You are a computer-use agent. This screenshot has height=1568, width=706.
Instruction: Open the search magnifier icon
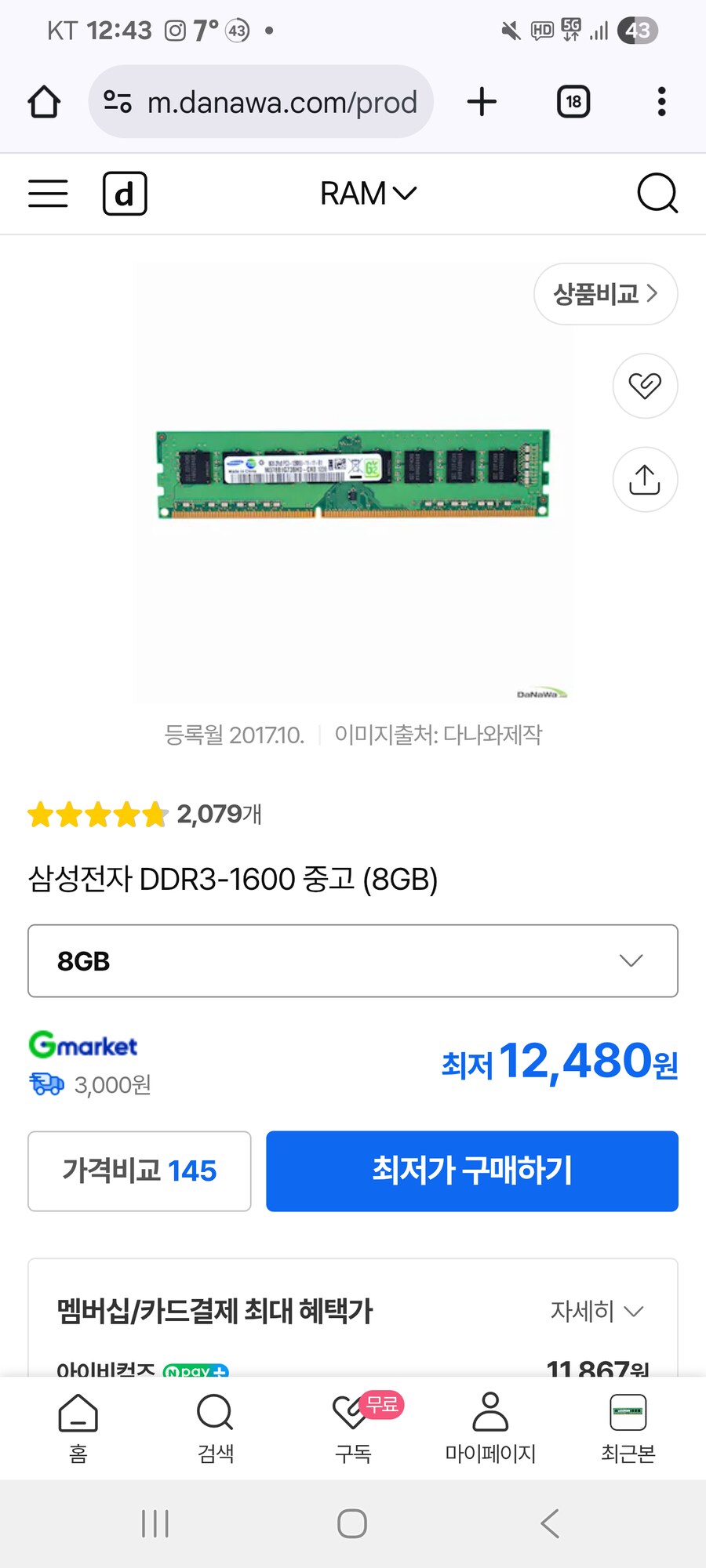(x=658, y=194)
